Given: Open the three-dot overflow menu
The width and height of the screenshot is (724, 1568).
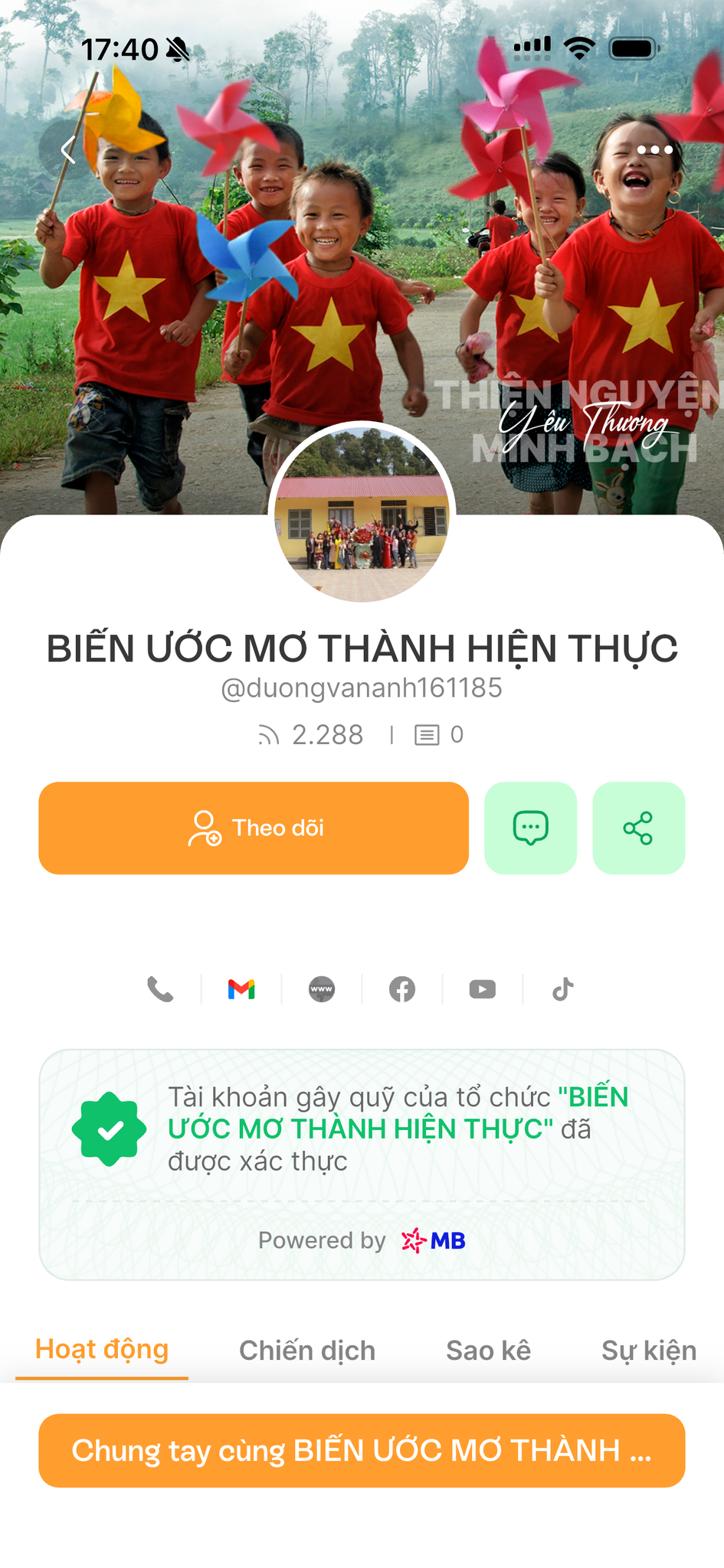Looking at the screenshot, I should pos(655,150).
